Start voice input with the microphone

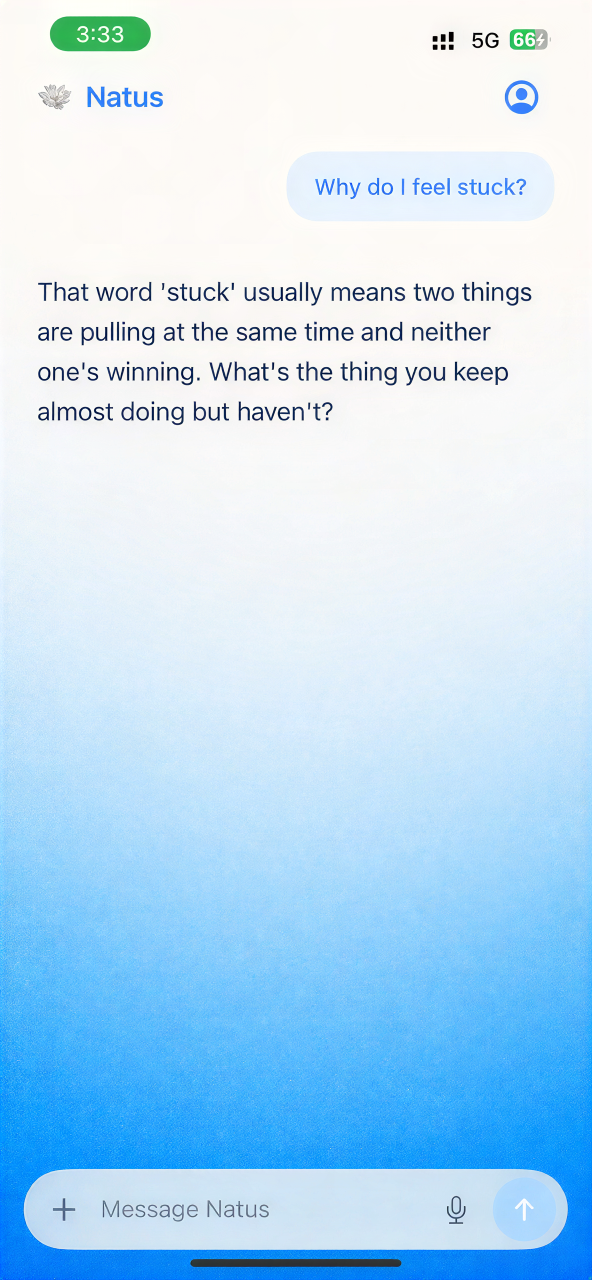tap(456, 1210)
